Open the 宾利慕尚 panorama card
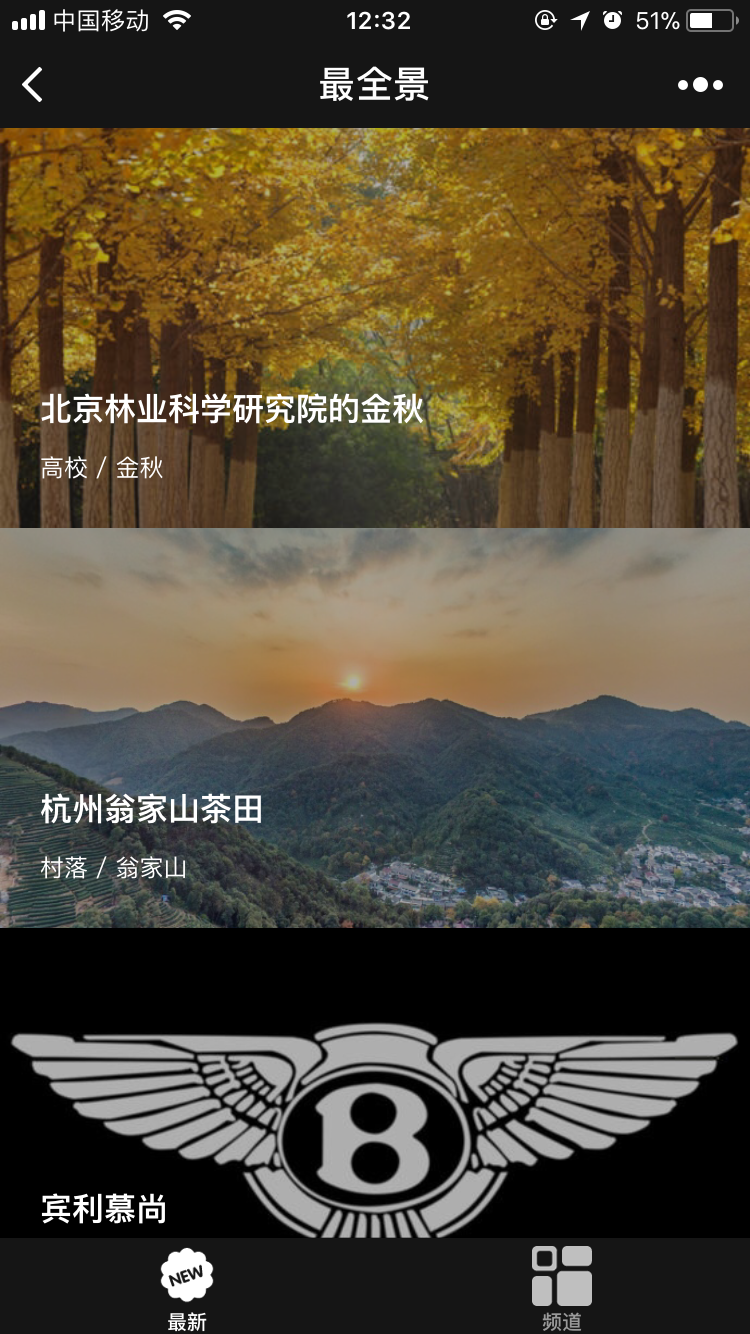 pos(375,1085)
